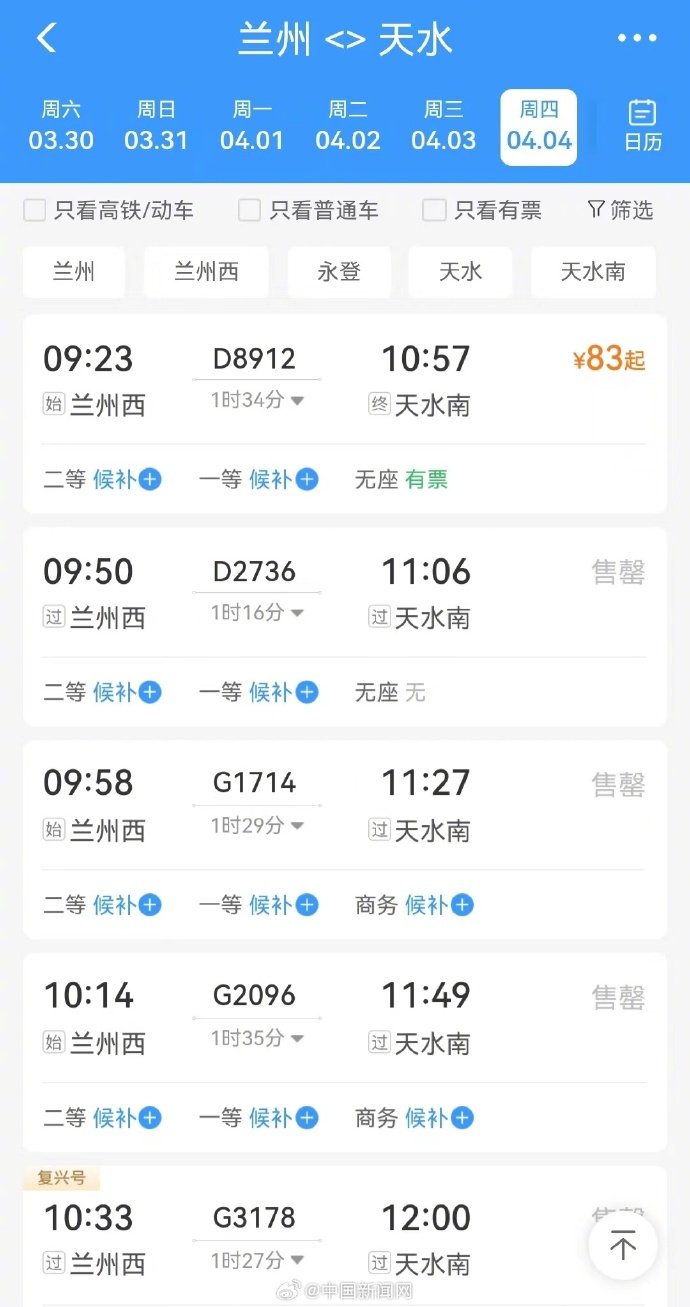Enable the 只看普通车 checkbox
The height and width of the screenshot is (1307, 690).
(x=250, y=210)
